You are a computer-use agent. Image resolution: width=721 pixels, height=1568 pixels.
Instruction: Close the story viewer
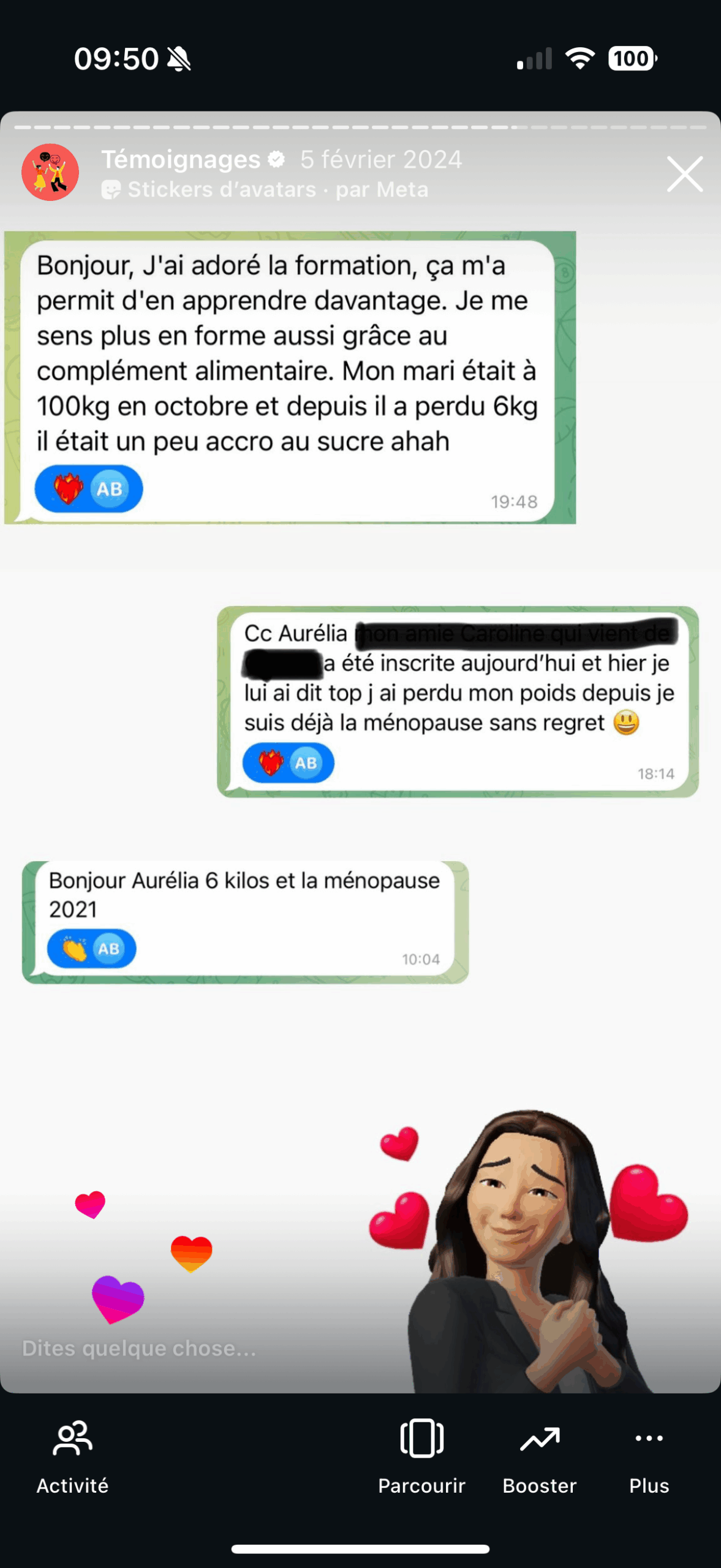684,175
